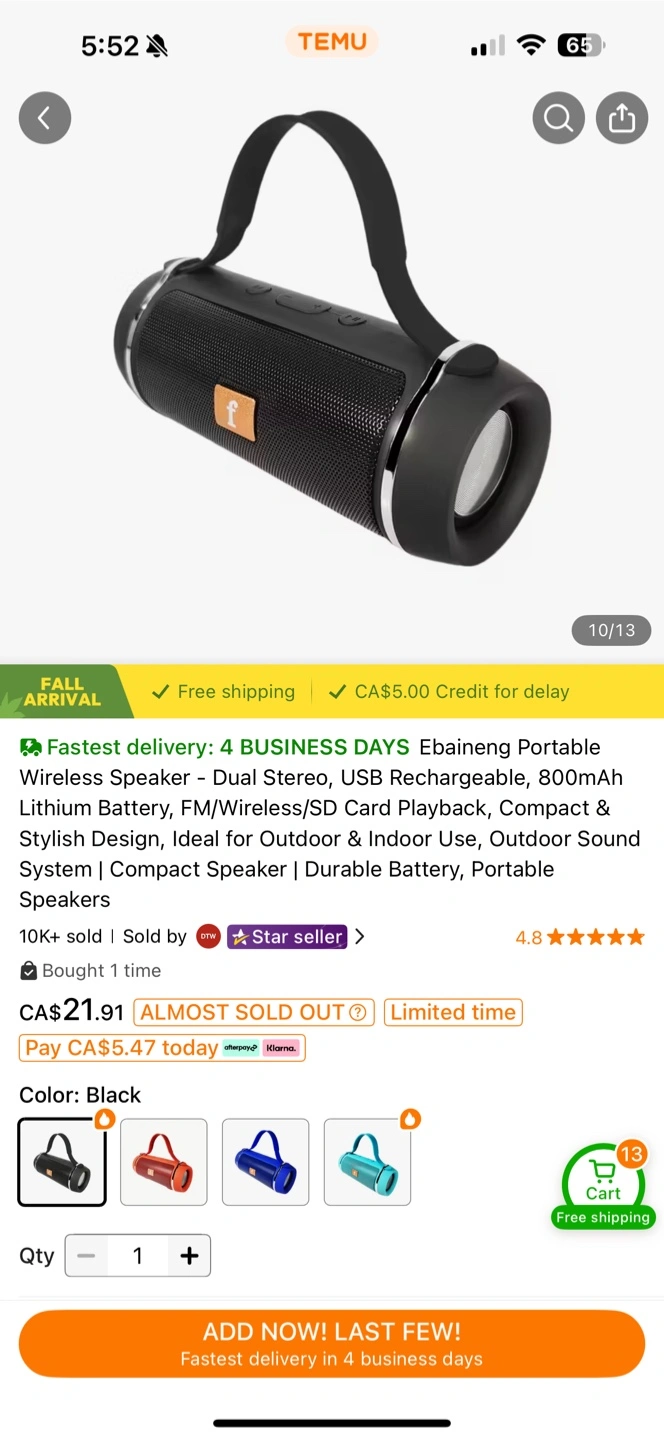Pick the blue speaker color
Viewport: 664px width, 1440px height.
coord(265,1162)
